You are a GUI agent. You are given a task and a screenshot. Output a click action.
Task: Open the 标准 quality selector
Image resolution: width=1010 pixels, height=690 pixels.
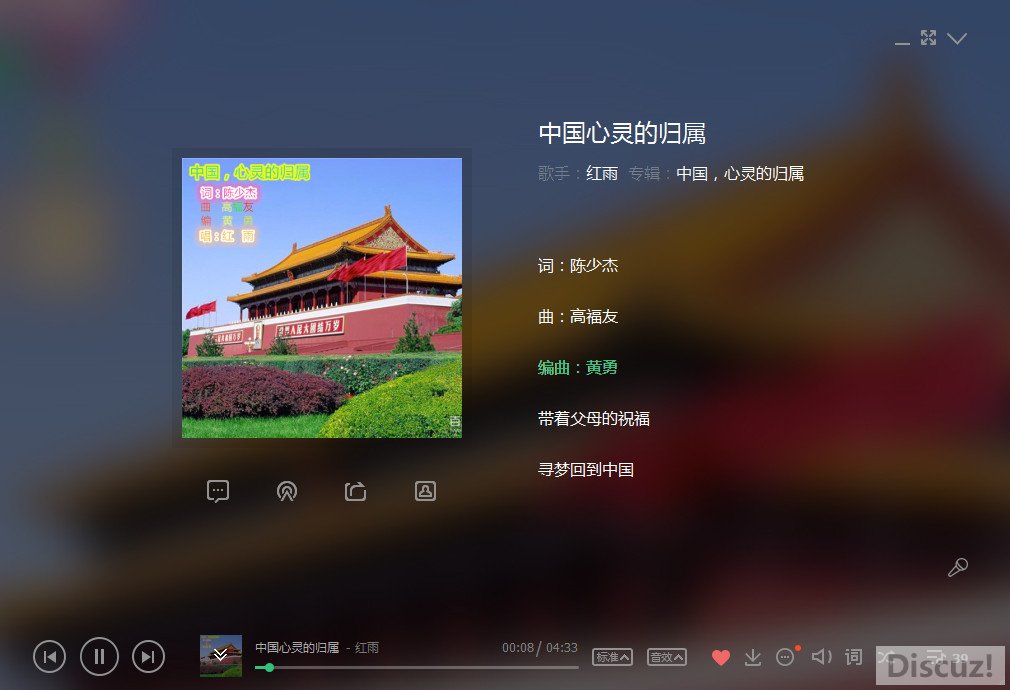pyautogui.click(x=612, y=657)
